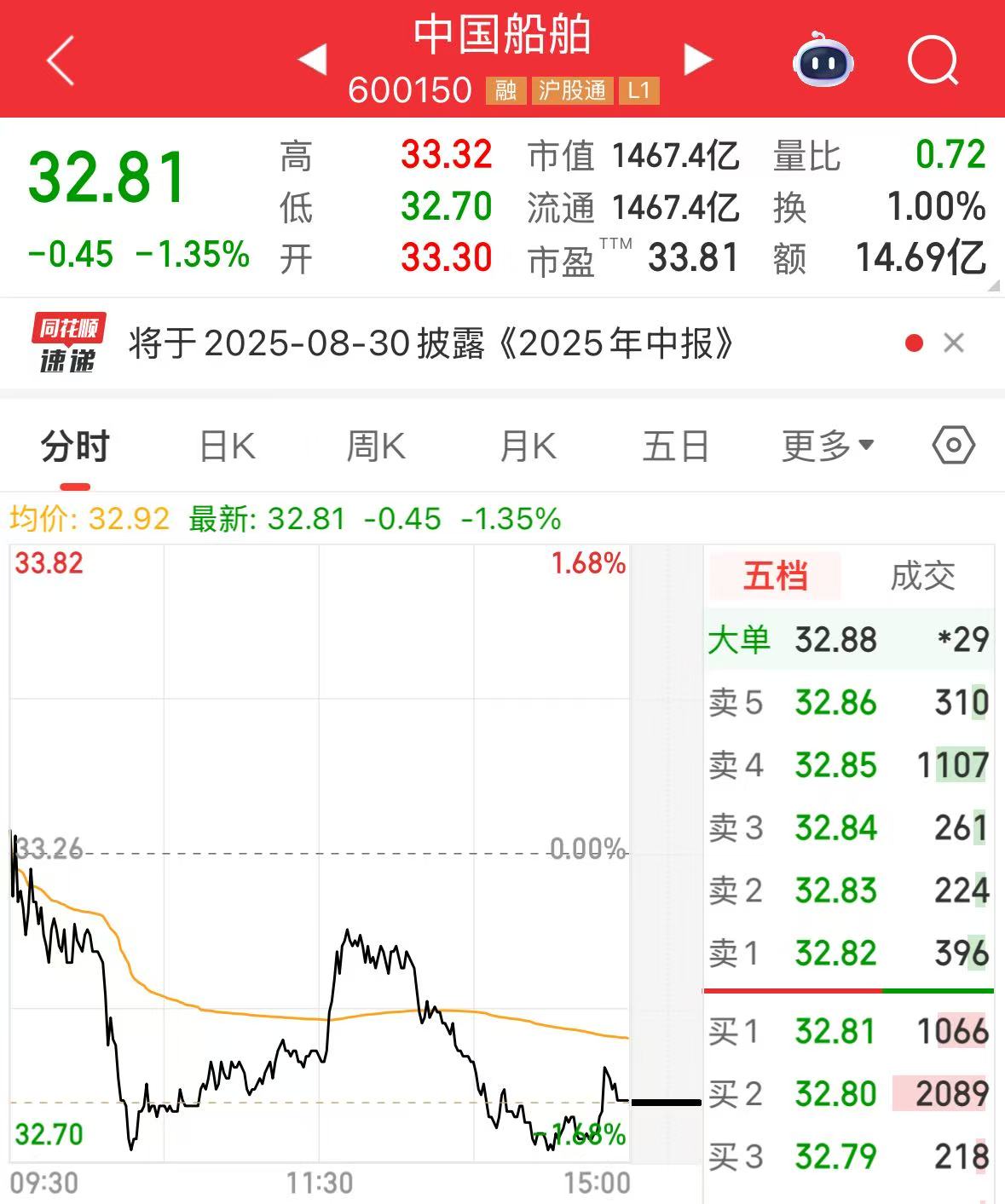Expand the 更多 chart options

[x=827, y=446]
